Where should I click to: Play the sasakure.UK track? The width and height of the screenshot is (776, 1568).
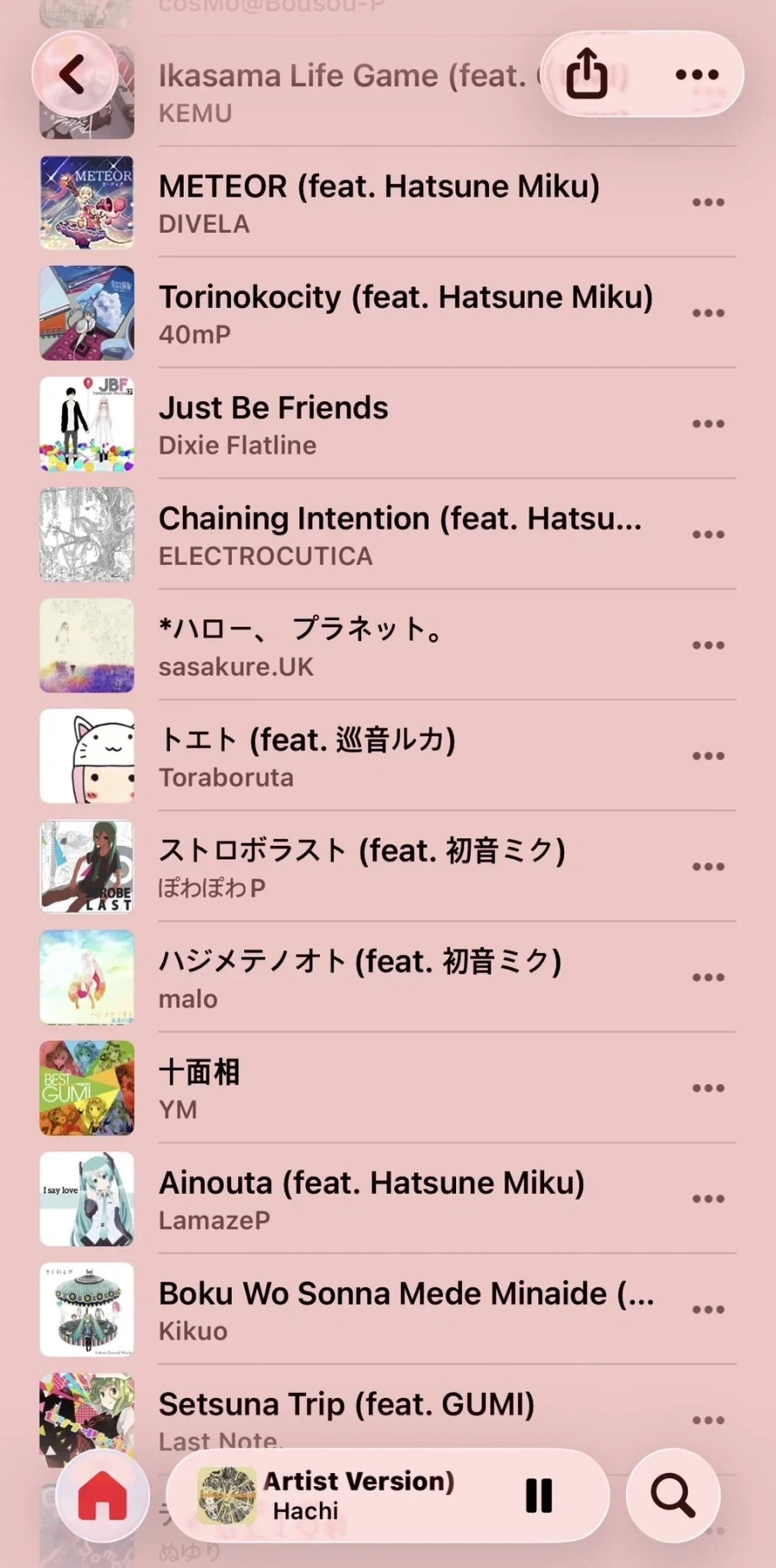388,645
